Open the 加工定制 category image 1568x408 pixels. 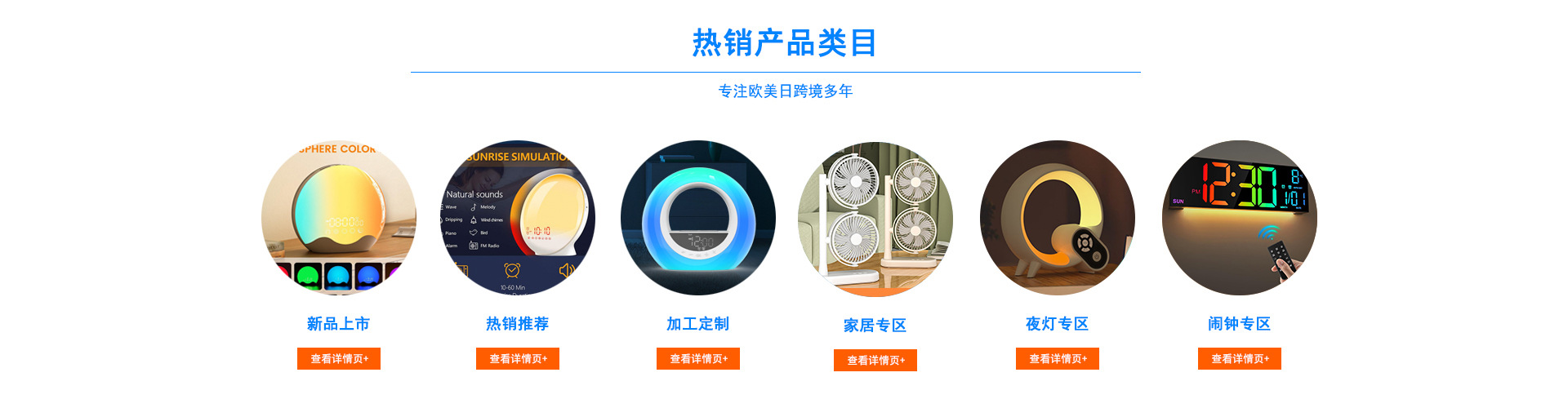pyautogui.click(x=698, y=218)
